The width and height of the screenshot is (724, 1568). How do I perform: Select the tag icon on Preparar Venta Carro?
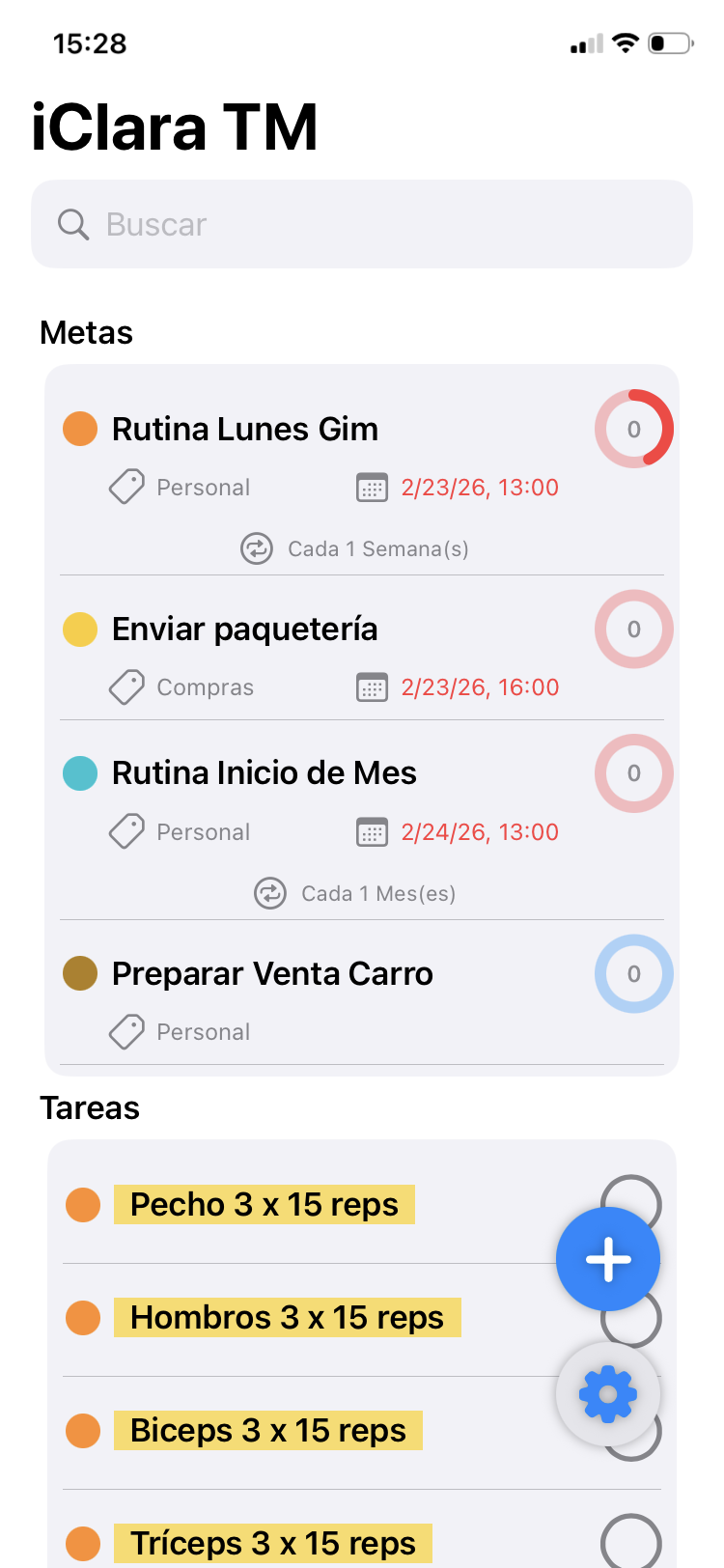click(x=126, y=1031)
